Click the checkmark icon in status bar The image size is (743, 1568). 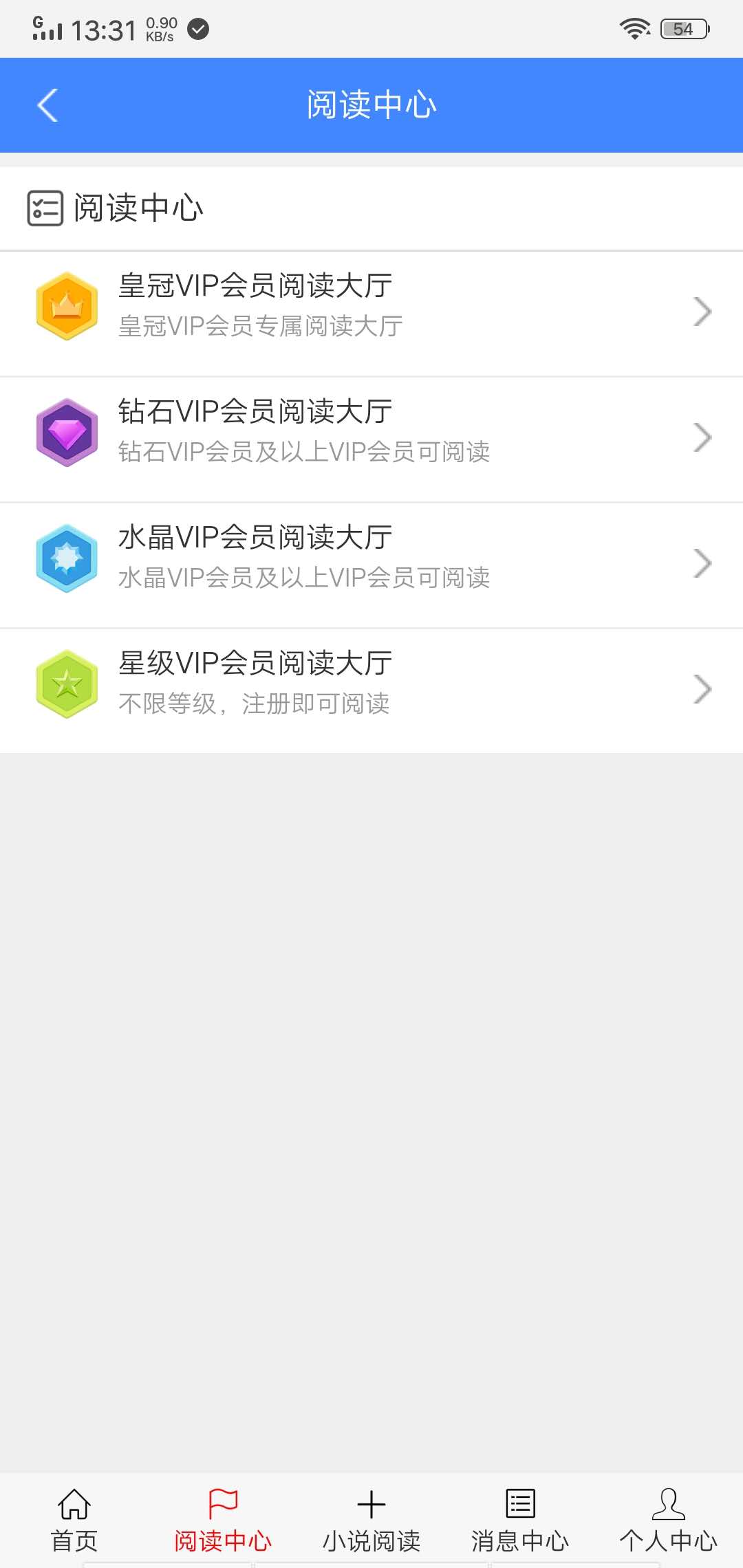[199, 29]
